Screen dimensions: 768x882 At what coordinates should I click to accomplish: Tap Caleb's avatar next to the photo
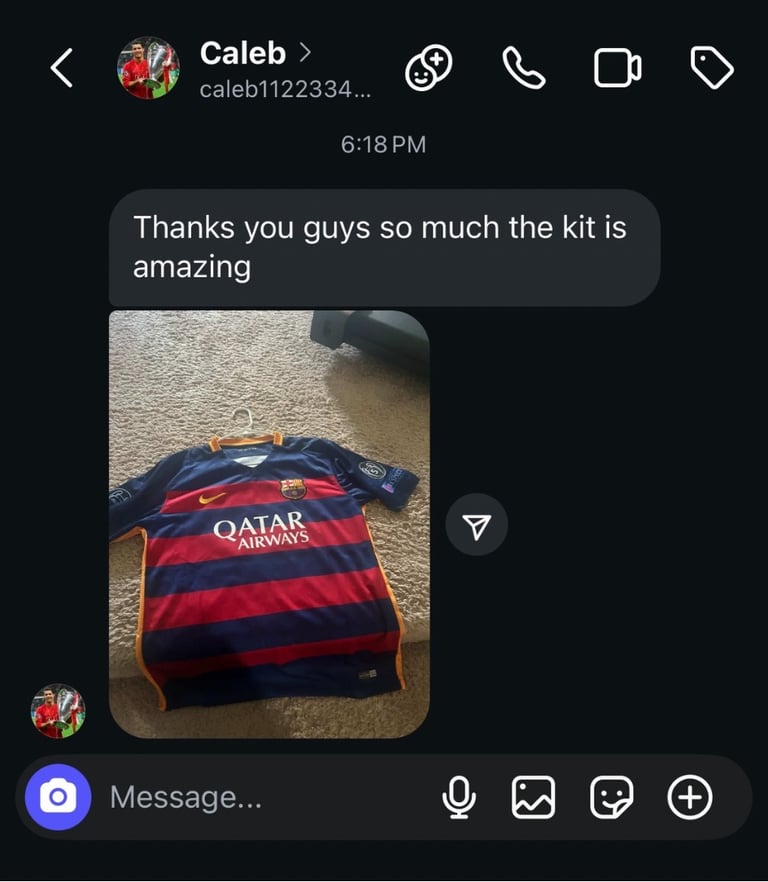coord(58,711)
